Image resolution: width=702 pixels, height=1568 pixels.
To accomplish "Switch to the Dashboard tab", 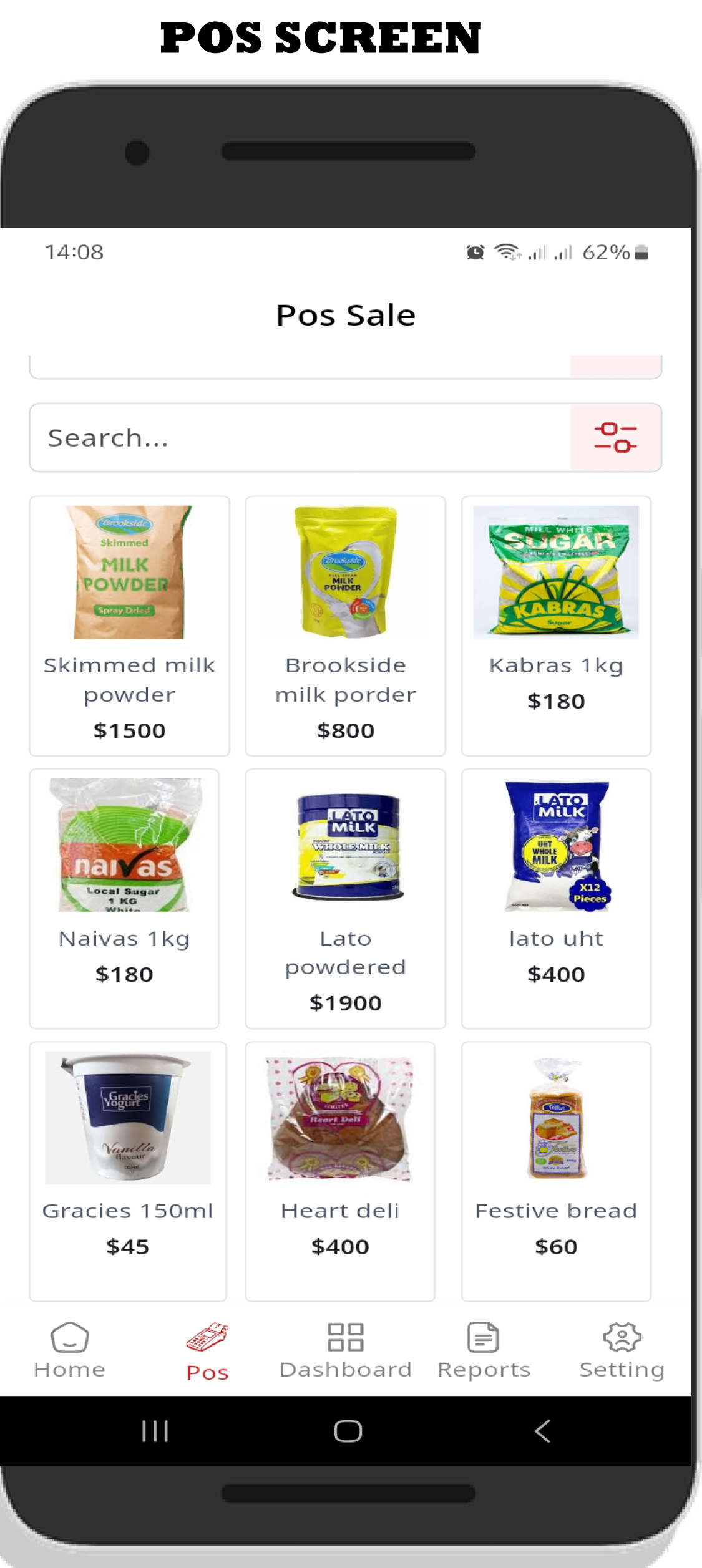I will pyautogui.click(x=346, y=1350).
